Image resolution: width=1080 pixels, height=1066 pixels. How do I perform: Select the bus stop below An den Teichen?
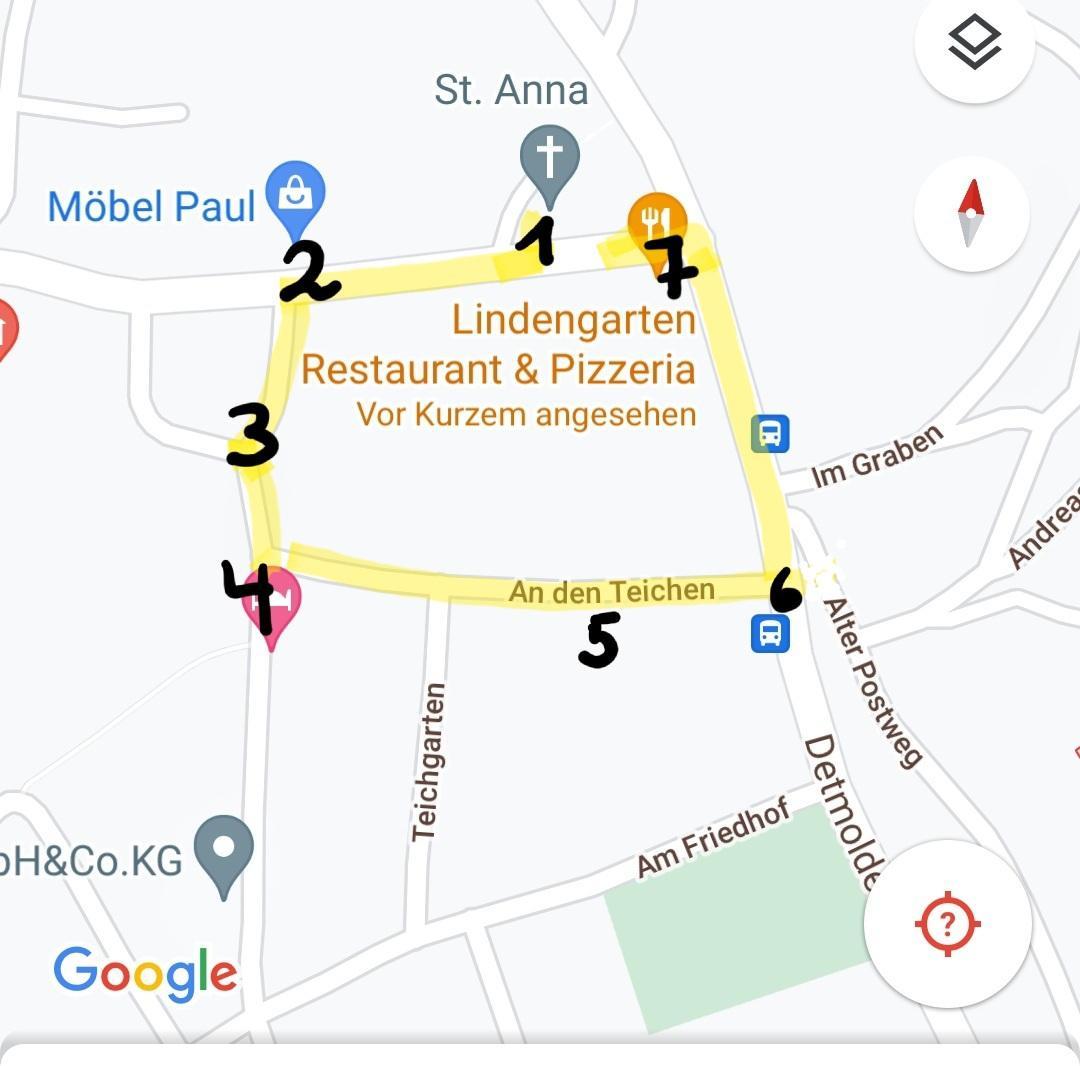click(x=770, y=634)
